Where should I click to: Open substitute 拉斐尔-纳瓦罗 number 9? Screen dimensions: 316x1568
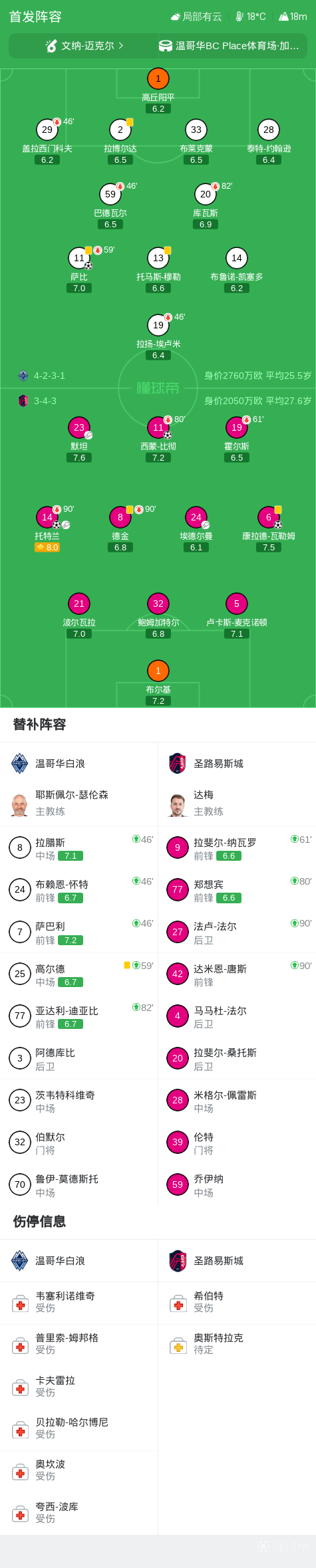237,848
